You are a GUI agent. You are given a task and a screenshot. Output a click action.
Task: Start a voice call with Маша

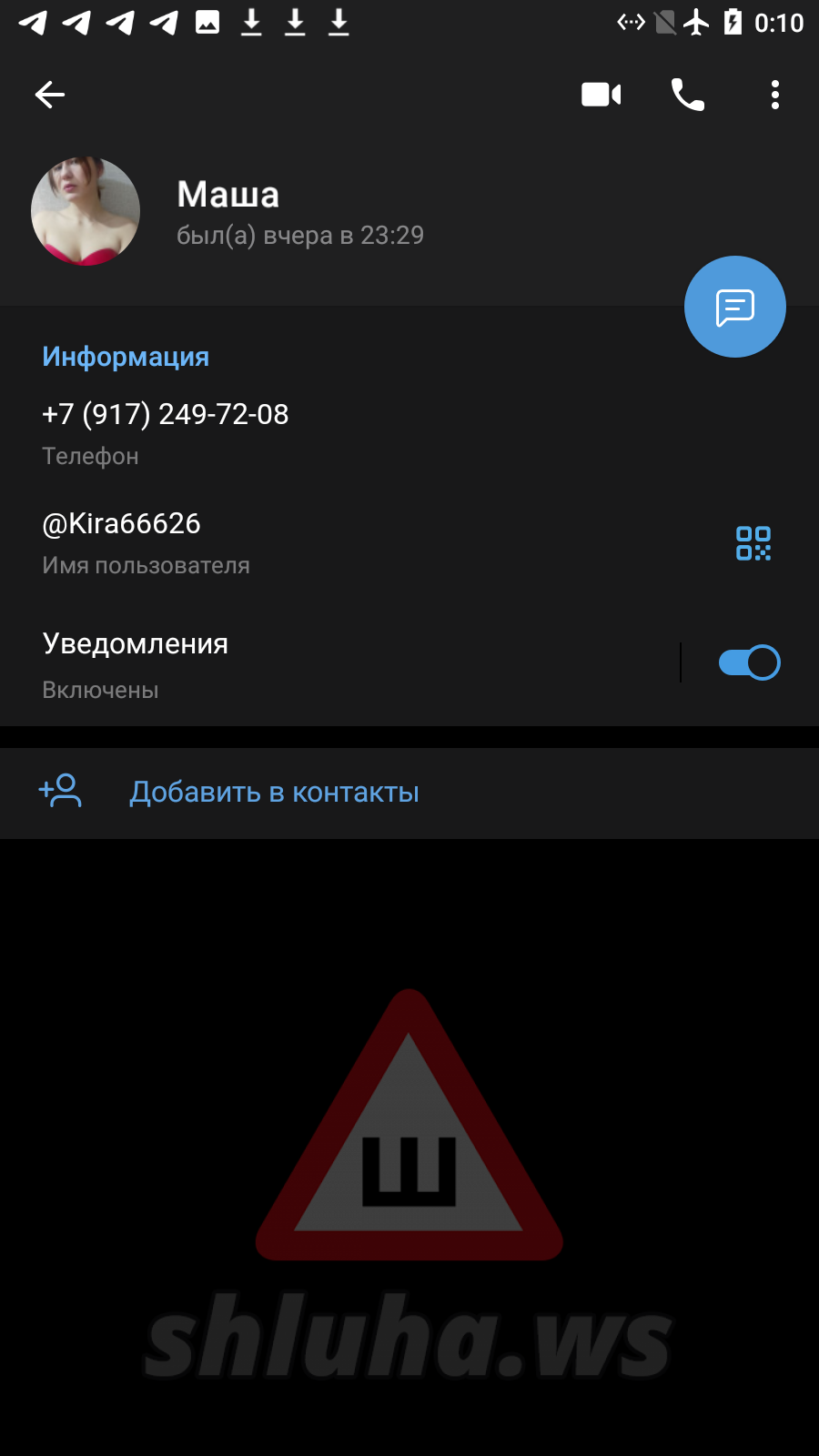(x=688, y=95)
